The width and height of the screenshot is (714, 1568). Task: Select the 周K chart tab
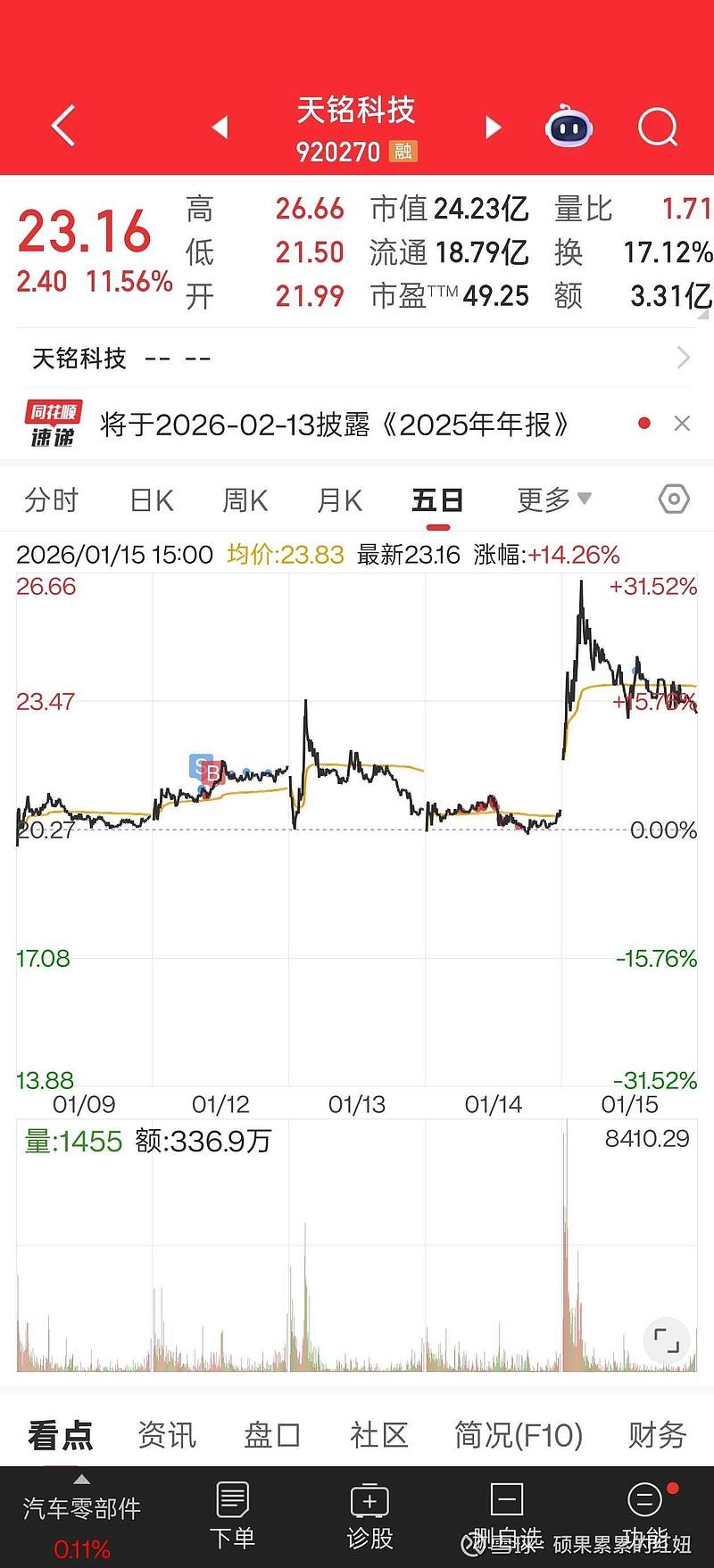(x=245, y=500)
